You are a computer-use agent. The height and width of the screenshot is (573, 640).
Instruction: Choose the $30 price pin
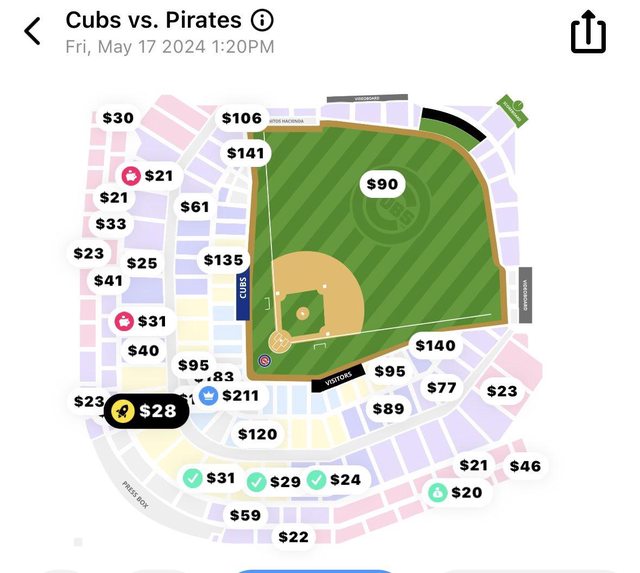[x=118, y=118]
